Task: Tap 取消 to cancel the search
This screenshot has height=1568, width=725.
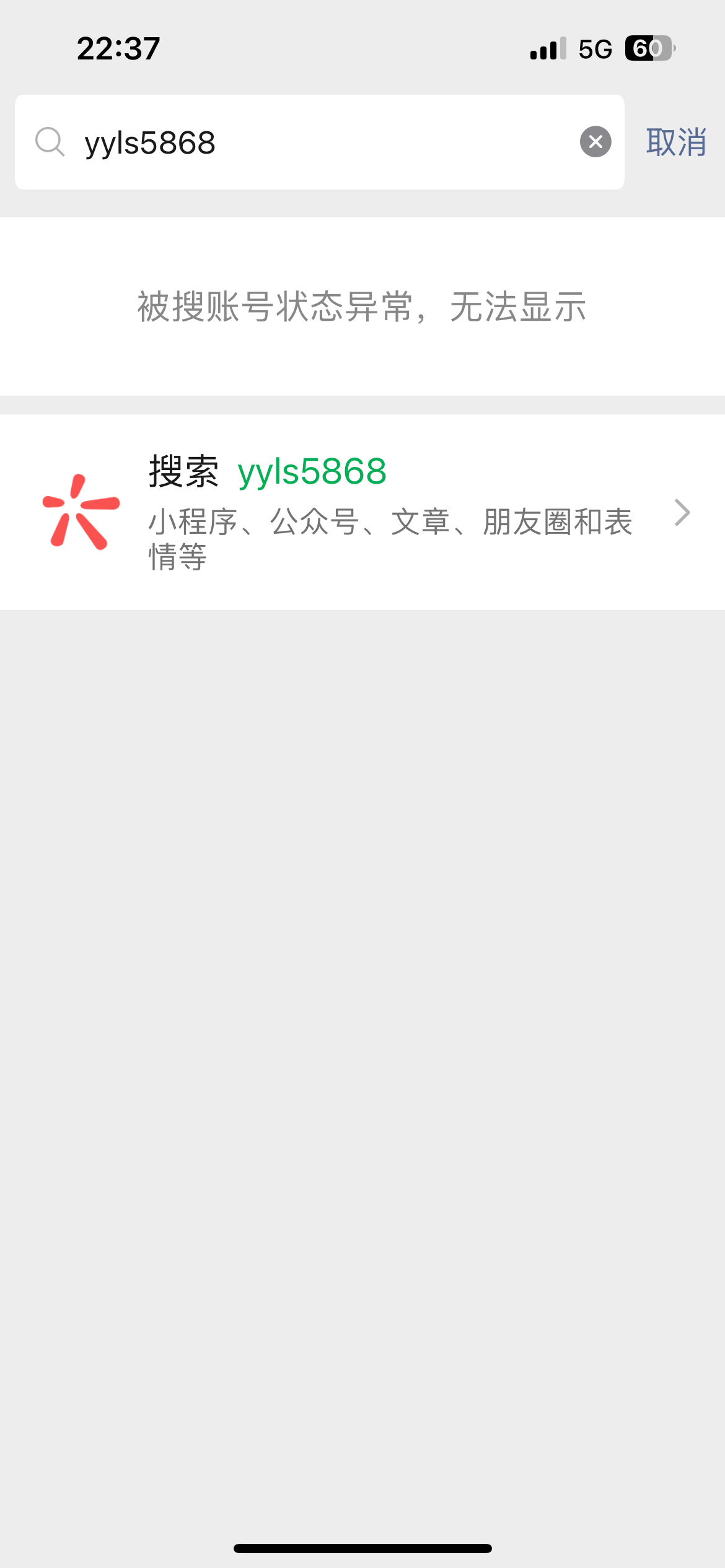Action: click(676, 142)
